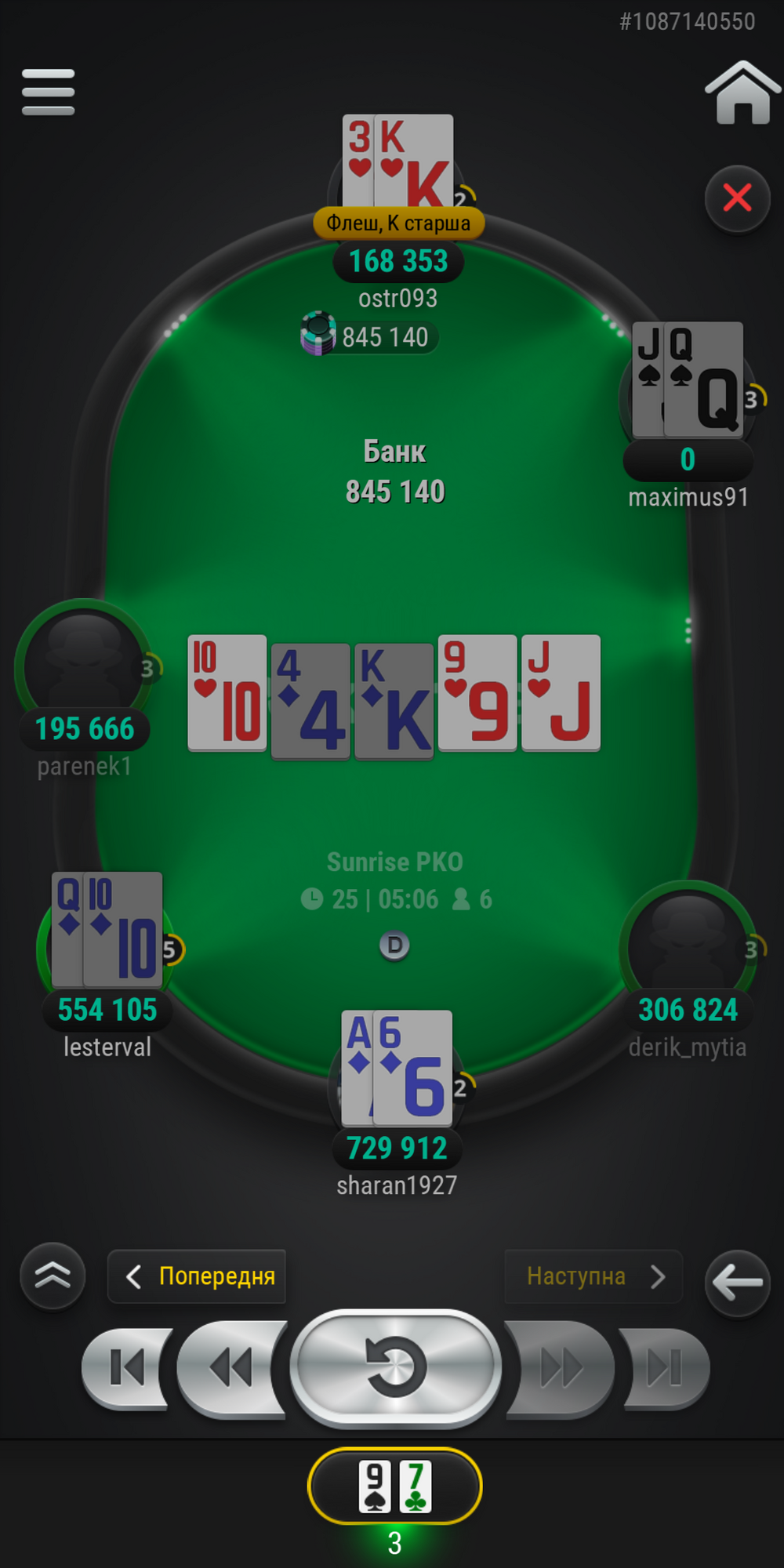Step back one action

coord(231,1368)
